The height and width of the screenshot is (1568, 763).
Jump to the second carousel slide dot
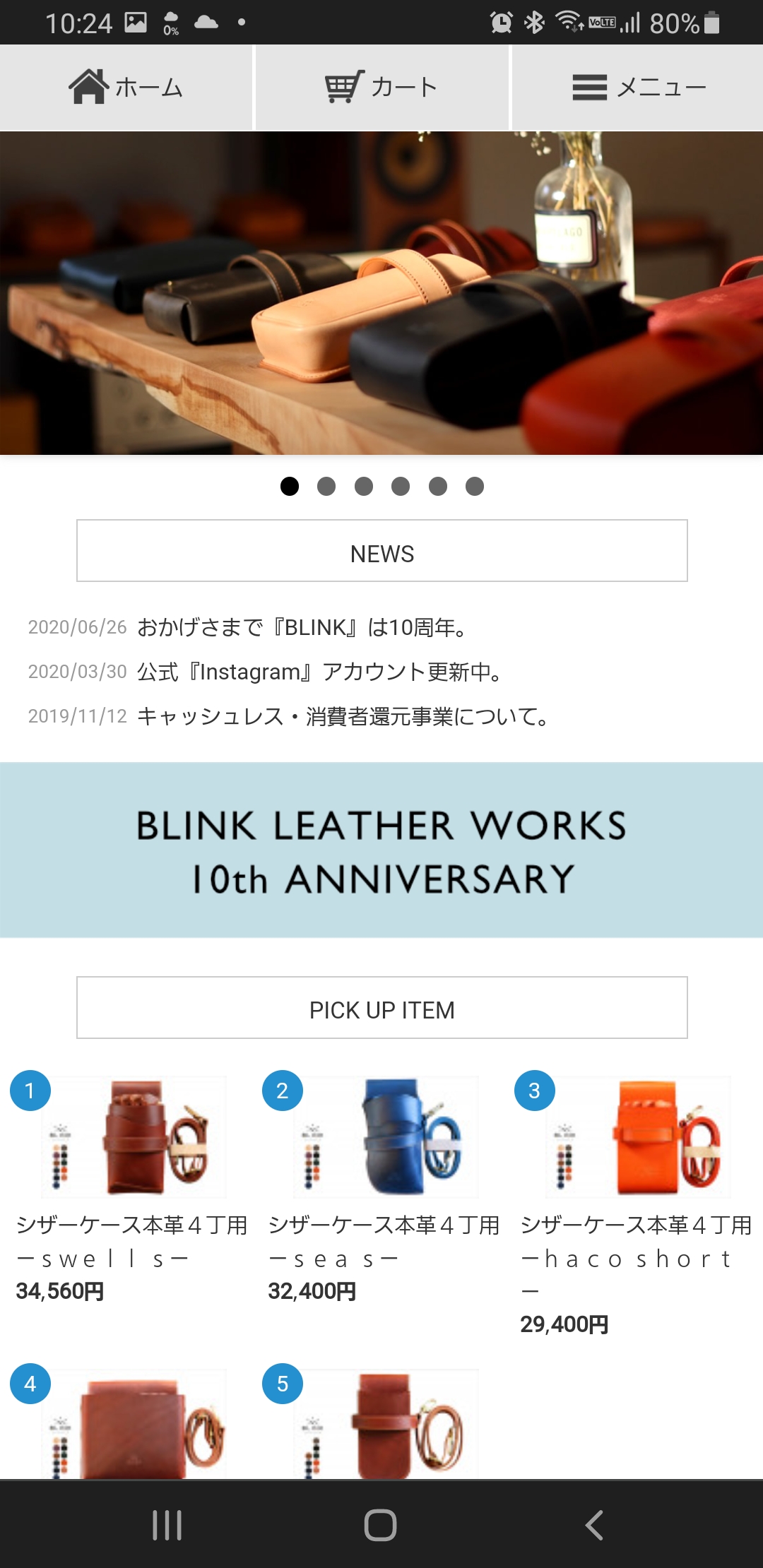[x=326, y=487]
